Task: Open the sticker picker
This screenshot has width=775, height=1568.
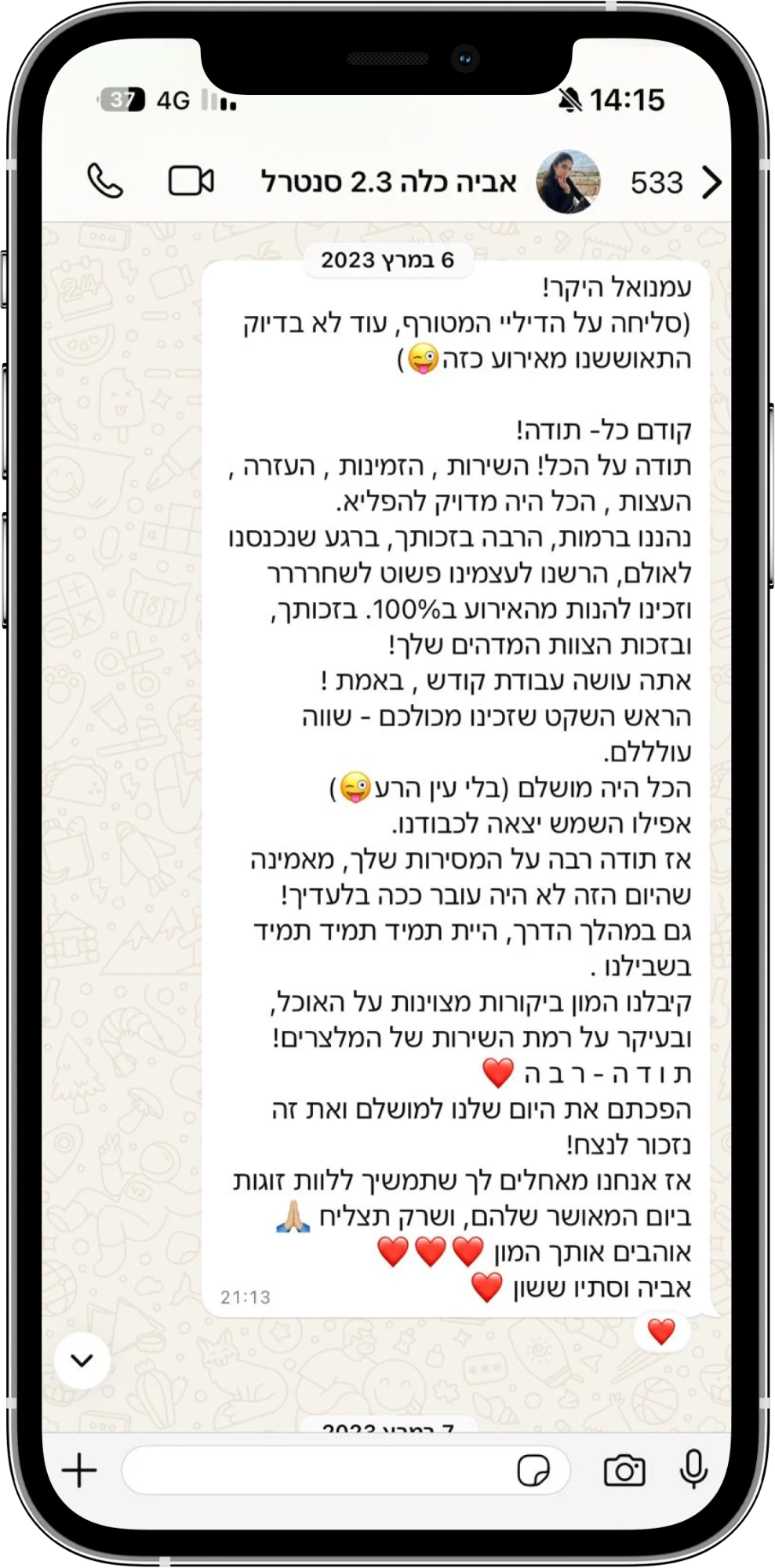Action: click(x=534, y=1471)
